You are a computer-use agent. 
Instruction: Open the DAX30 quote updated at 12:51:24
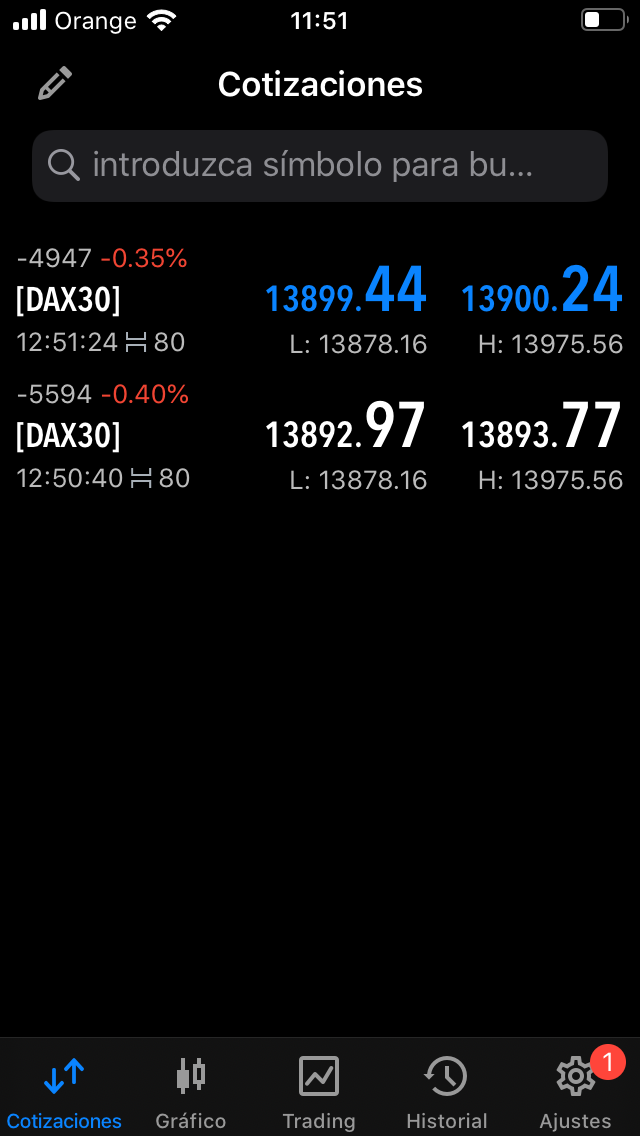[320, 301]
